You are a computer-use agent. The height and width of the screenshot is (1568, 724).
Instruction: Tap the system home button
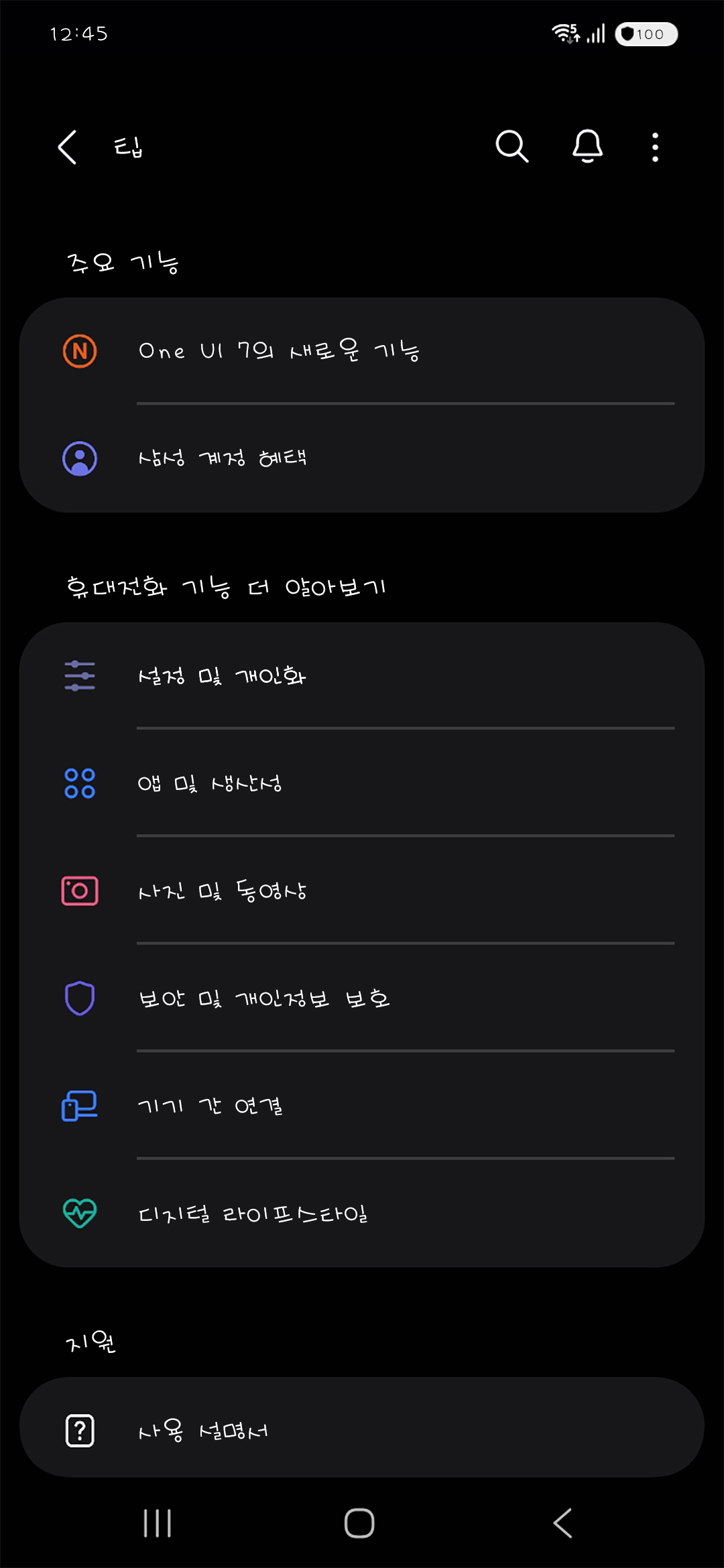tap(359, 1523)
